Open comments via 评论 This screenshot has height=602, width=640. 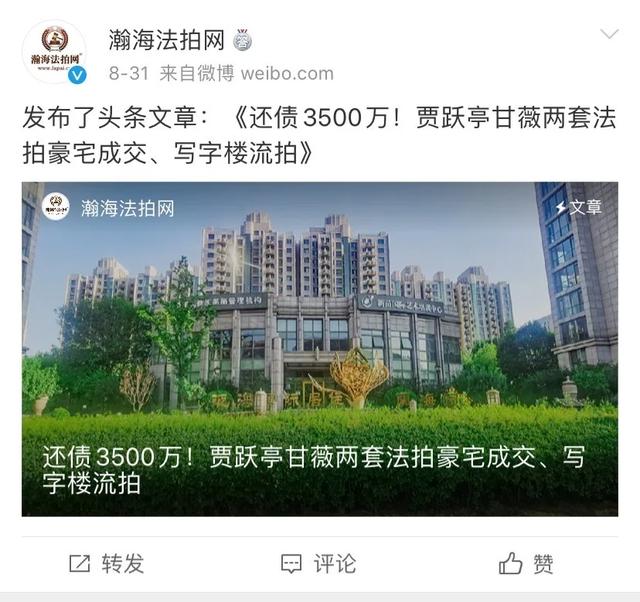(x=318, y=564)
